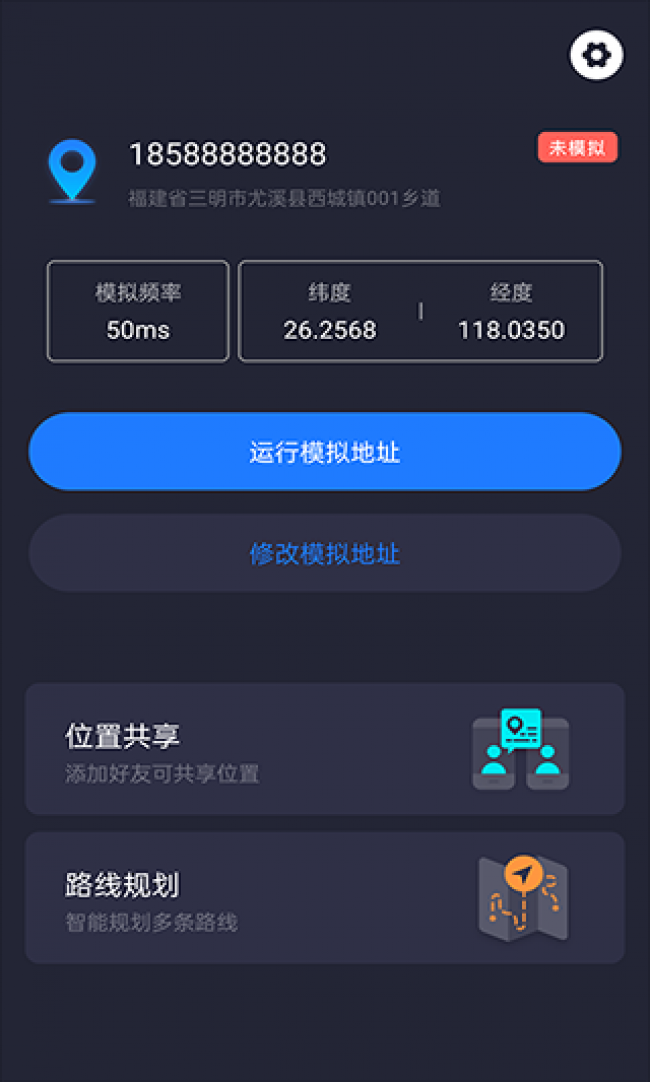Screen dimensions: 650x1082
Task: Tap 修改模拟地址 to change address
Action: 324,554
